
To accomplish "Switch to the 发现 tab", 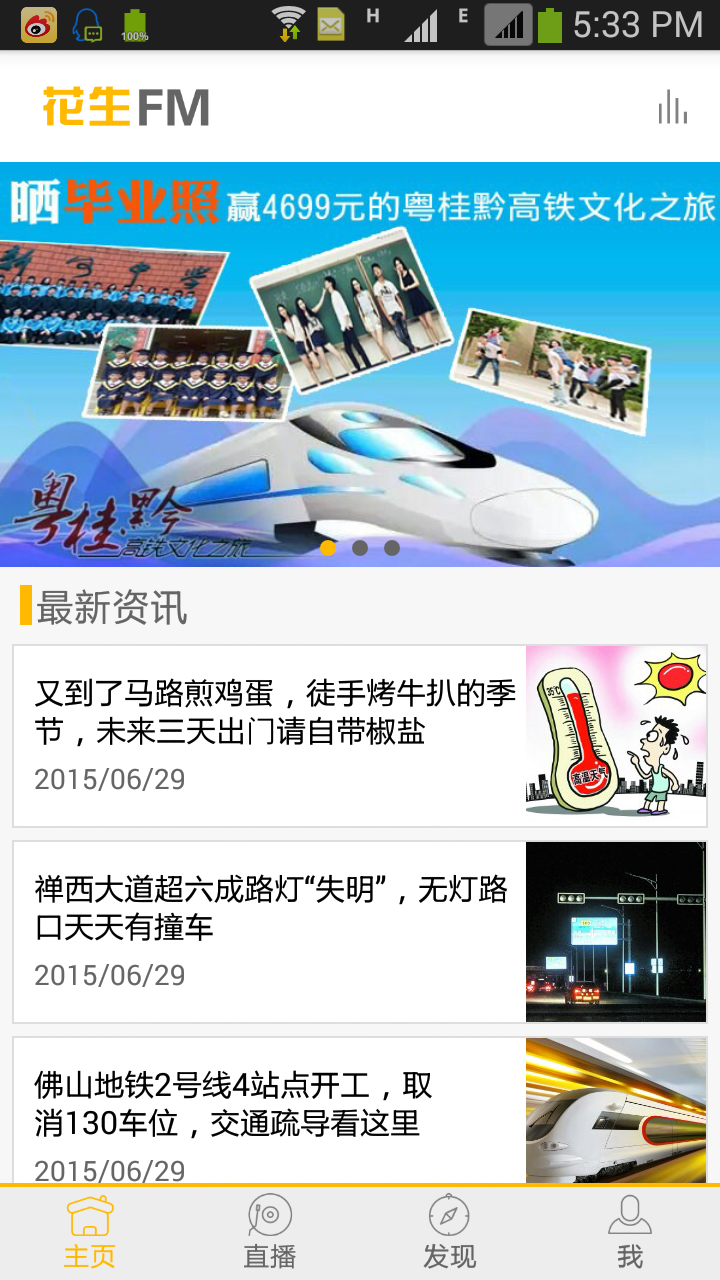I will pyautogui.click(x=449, y=1232).
